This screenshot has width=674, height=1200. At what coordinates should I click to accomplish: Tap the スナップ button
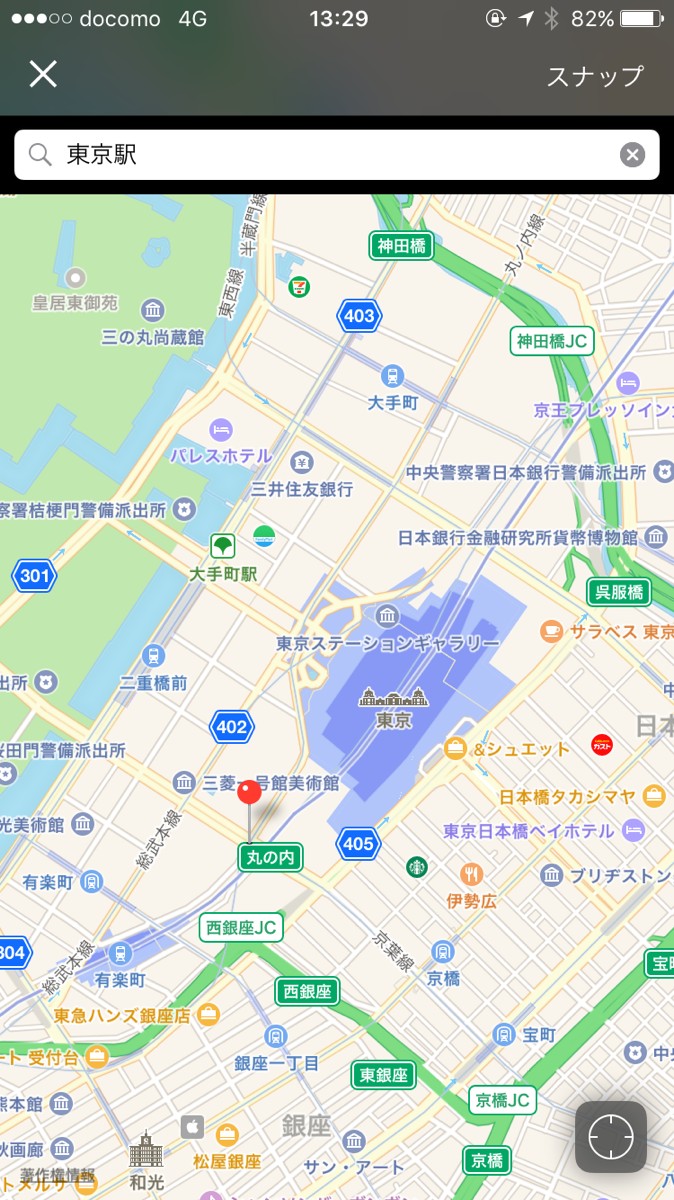coord(594,76)
